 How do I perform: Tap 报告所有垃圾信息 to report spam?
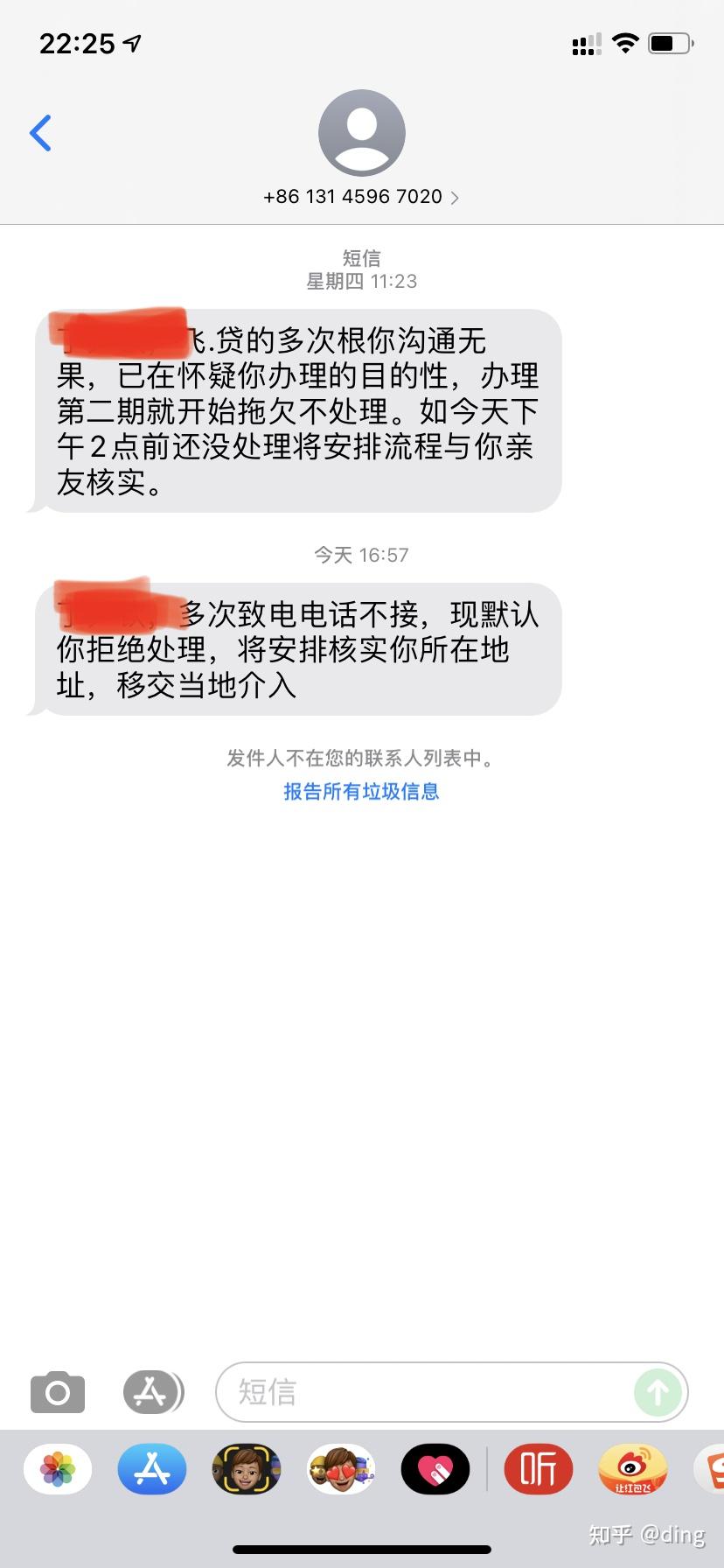point(361,791)
